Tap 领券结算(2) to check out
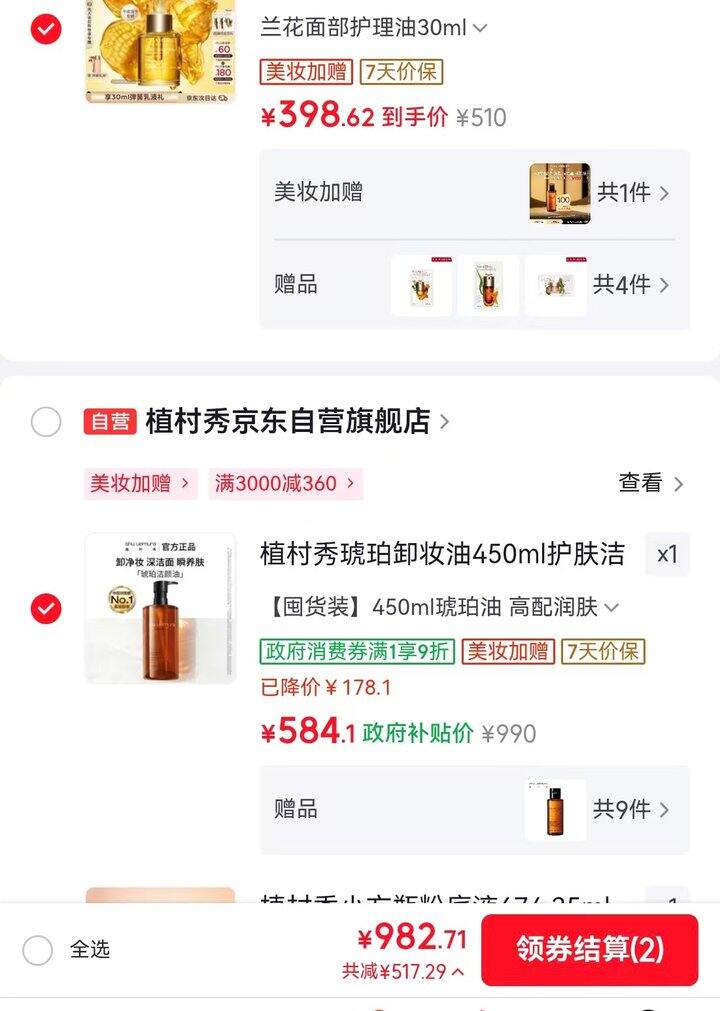The image size is (720, 1011). tap(590, 950)
